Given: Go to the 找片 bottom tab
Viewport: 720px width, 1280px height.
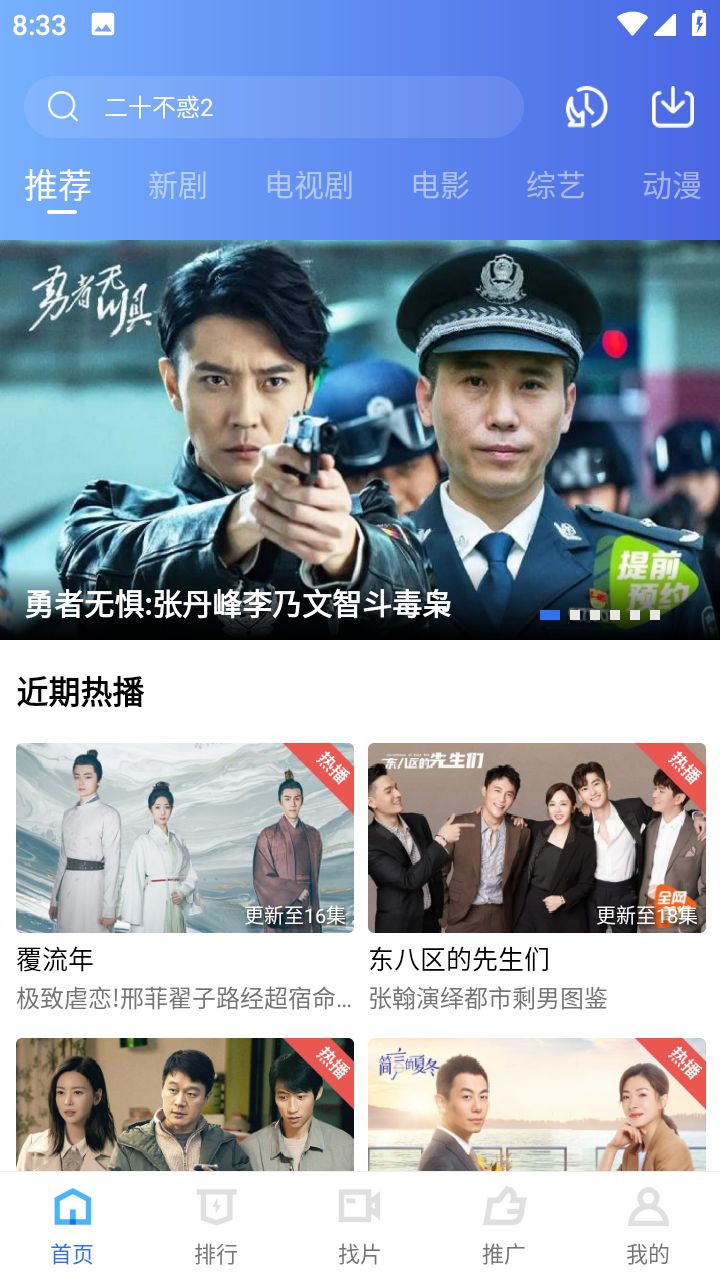Looking at the screenshot, I should point(359,1226).
